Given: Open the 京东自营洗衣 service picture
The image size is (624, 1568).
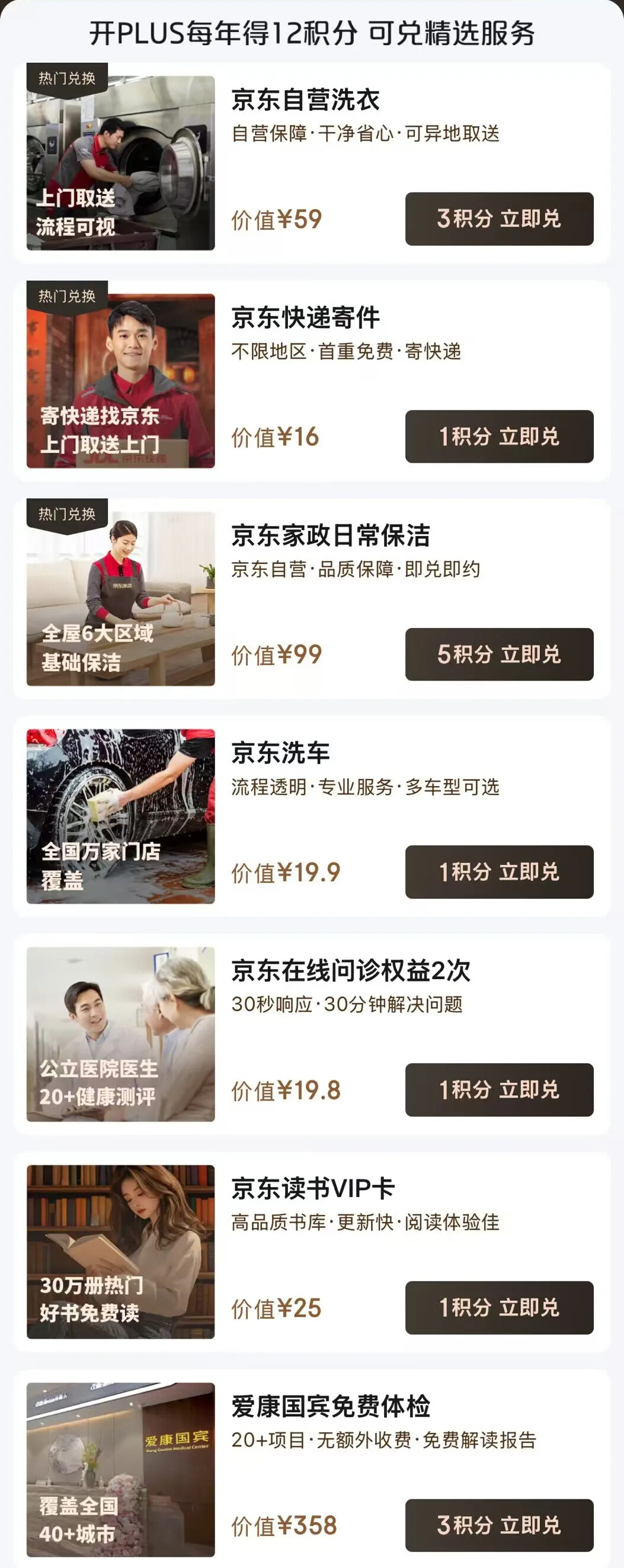Looking at the screenshot, I should click(x=120, y=162).
